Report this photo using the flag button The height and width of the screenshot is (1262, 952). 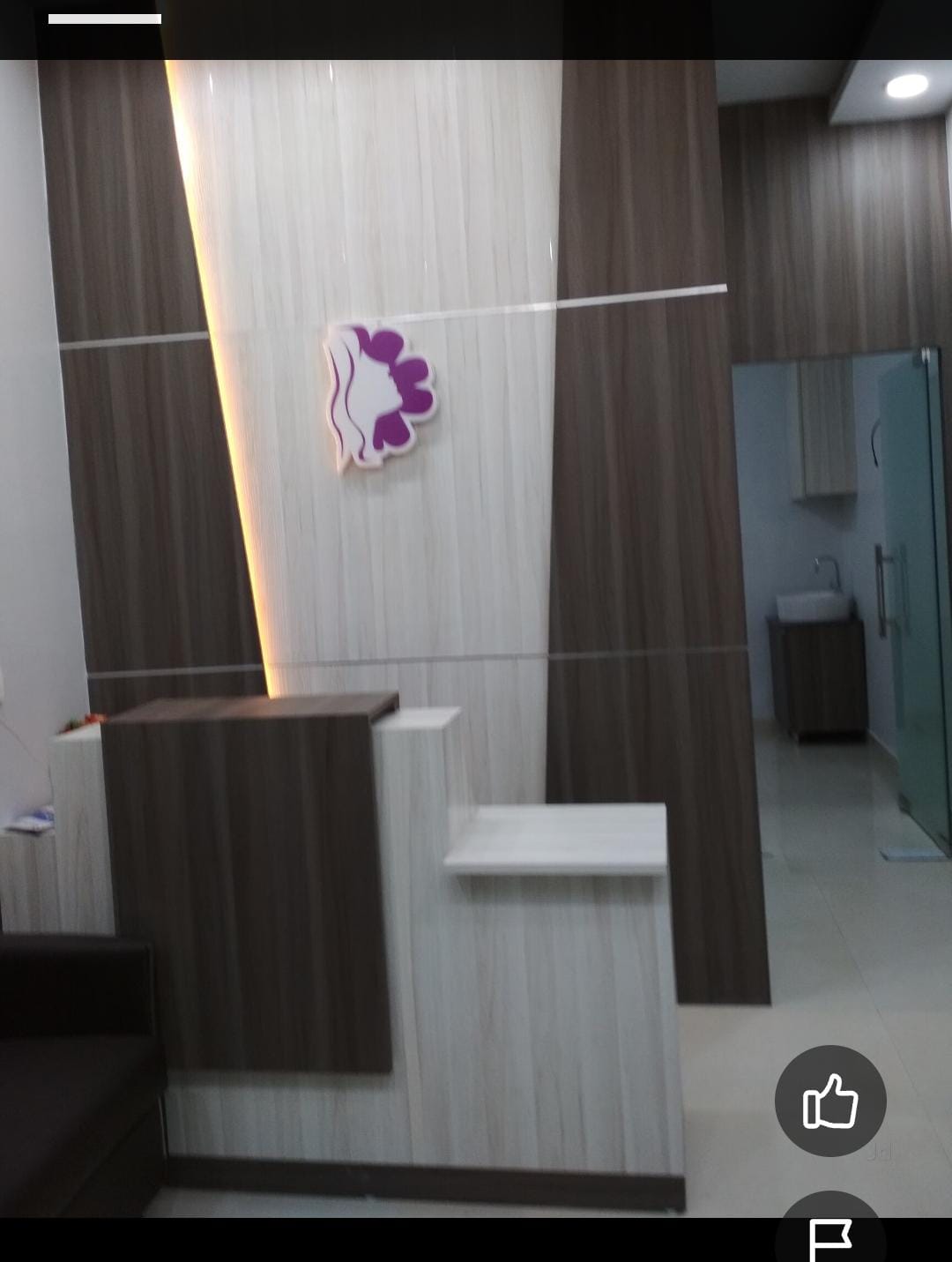(830, 1236)
